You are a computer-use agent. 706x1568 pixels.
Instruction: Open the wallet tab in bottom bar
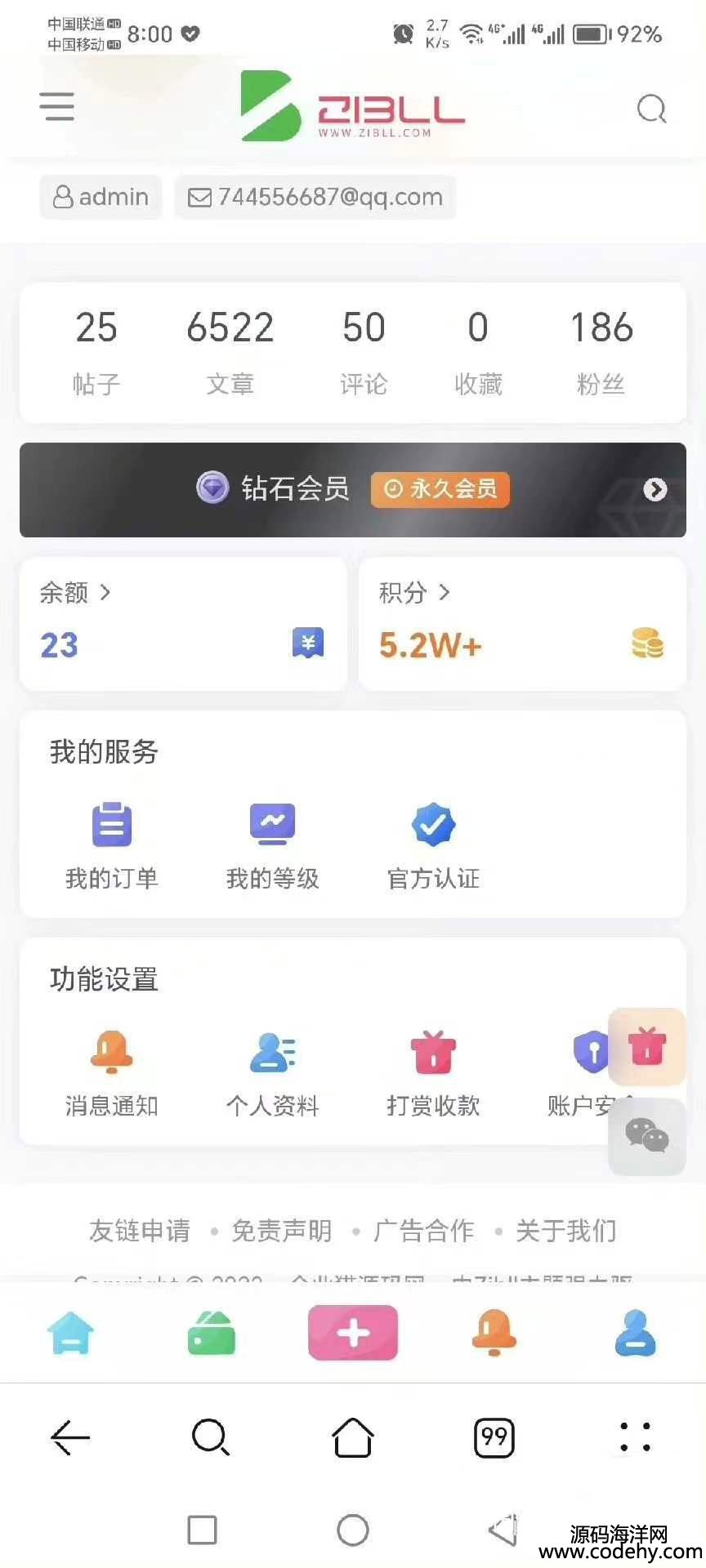coord(212,1333)
